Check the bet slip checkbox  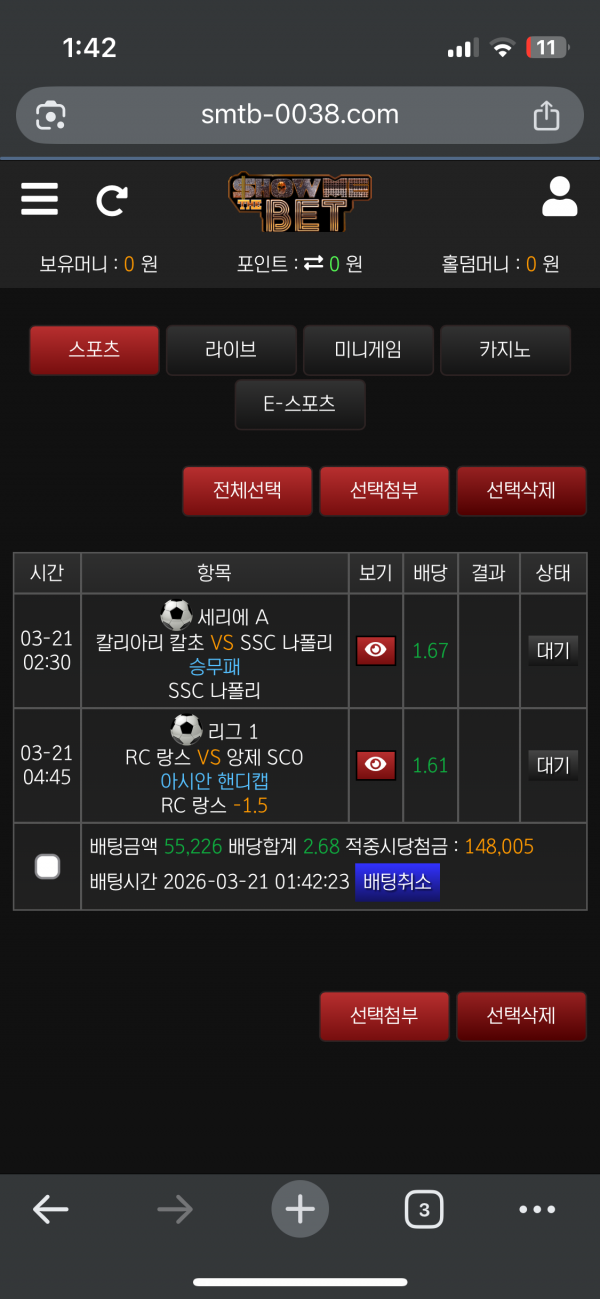(47, 866)
